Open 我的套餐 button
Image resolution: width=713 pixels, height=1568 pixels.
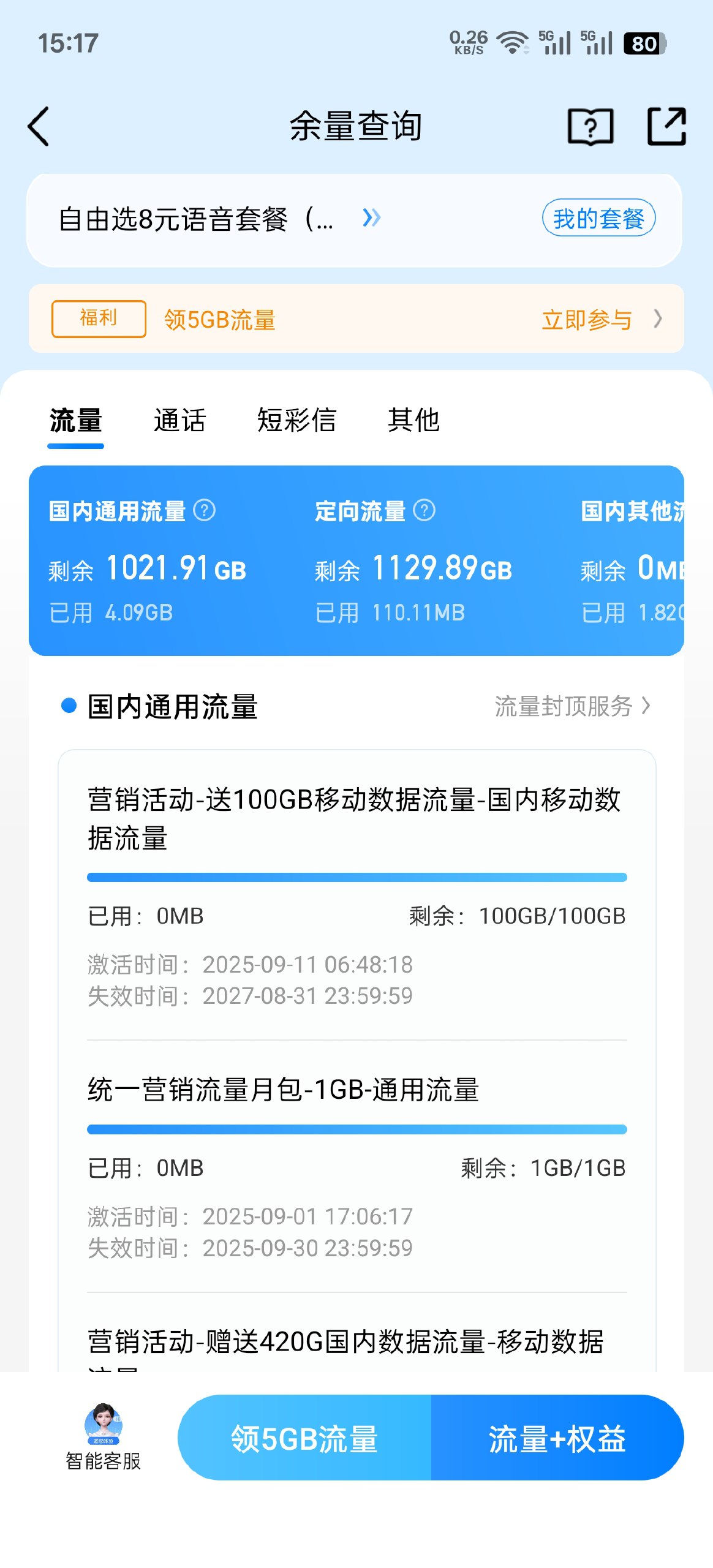(598, 218)
